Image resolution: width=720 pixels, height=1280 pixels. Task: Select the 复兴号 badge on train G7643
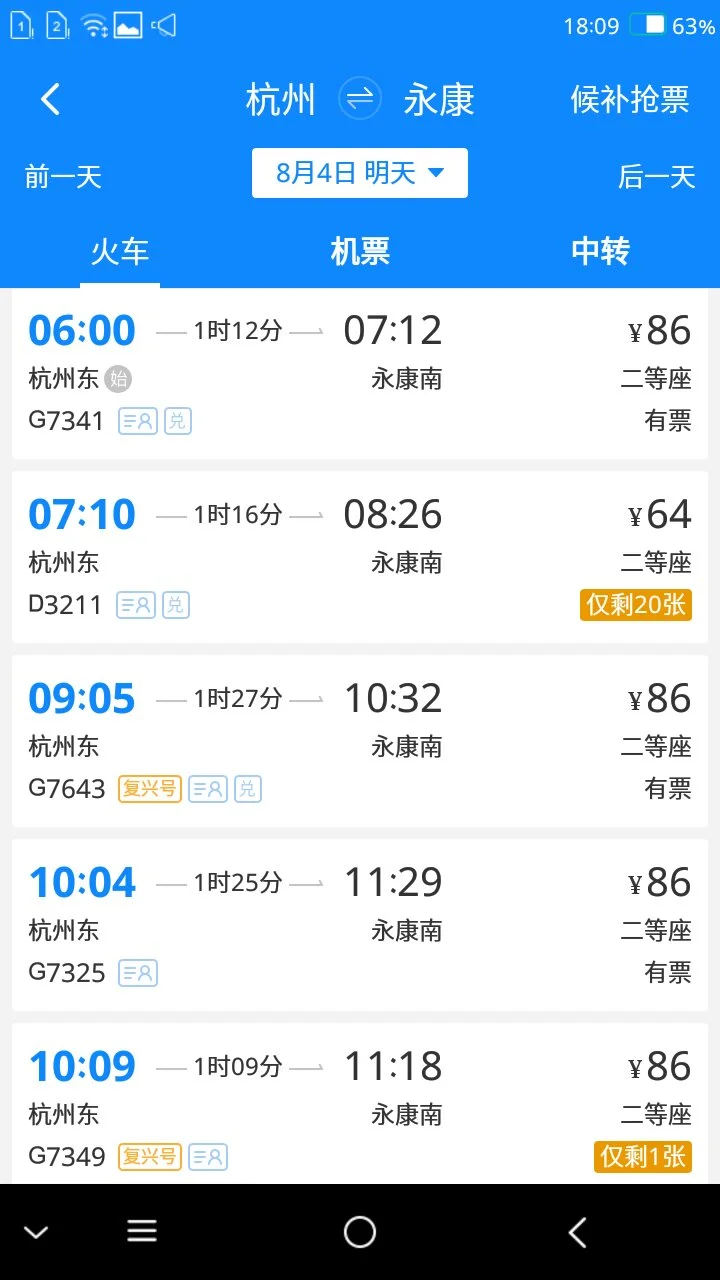[149, 789]
